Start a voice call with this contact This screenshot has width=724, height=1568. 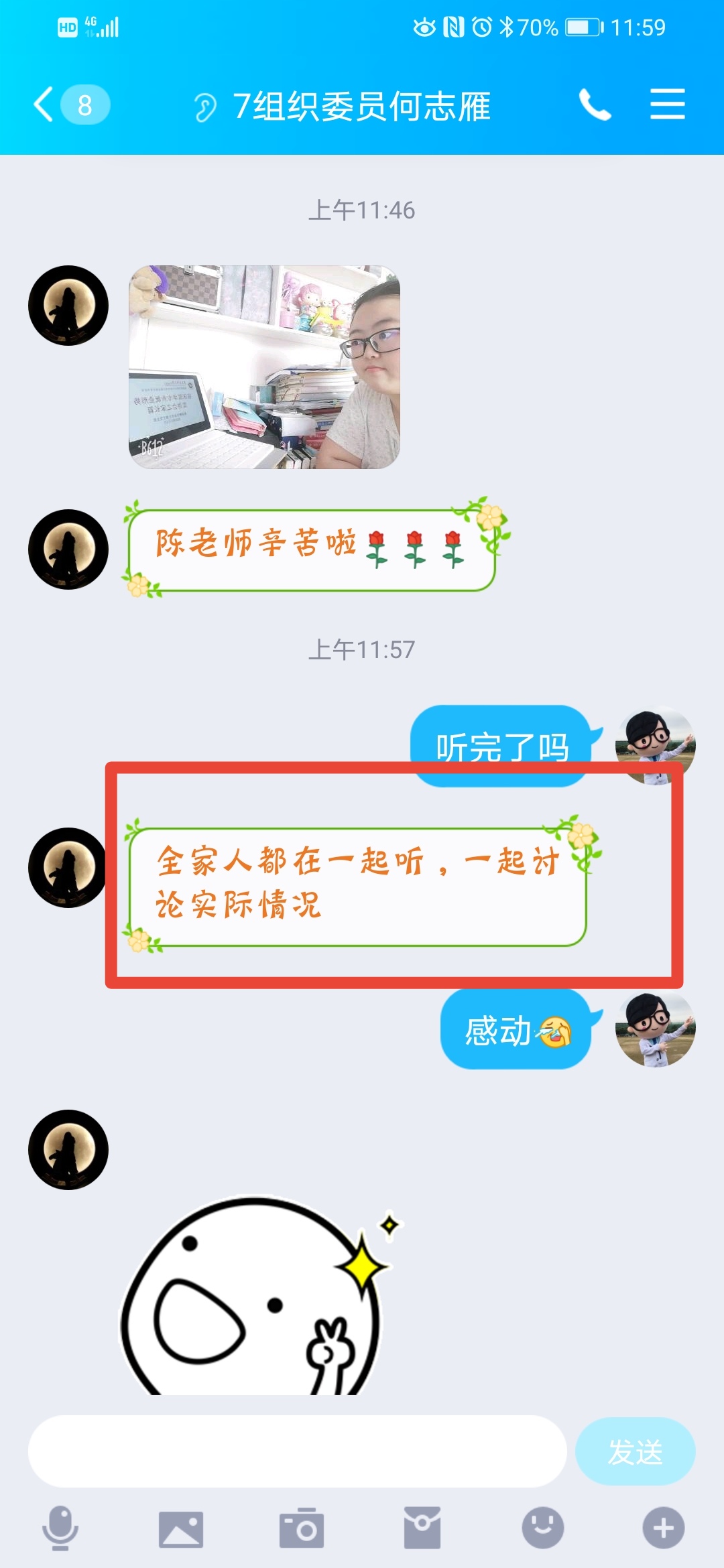(x=595, y=105)
